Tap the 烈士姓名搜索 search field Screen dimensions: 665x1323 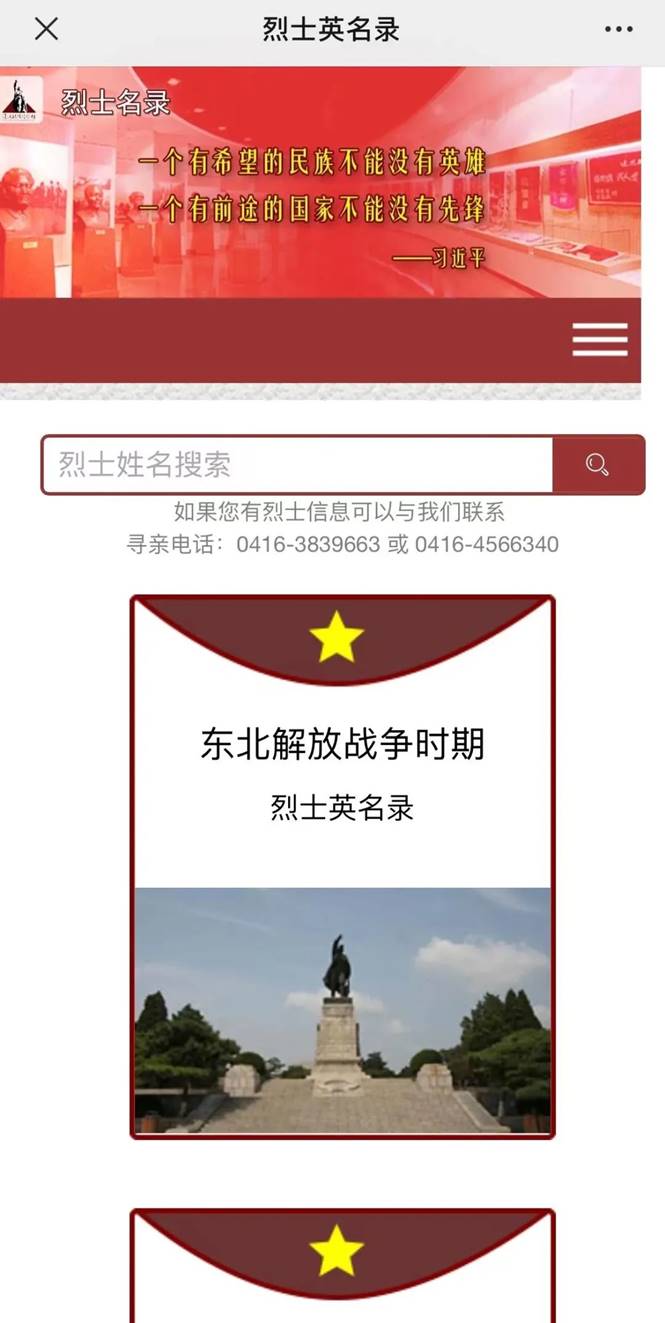pyautogui.click(x=298, y=465)
